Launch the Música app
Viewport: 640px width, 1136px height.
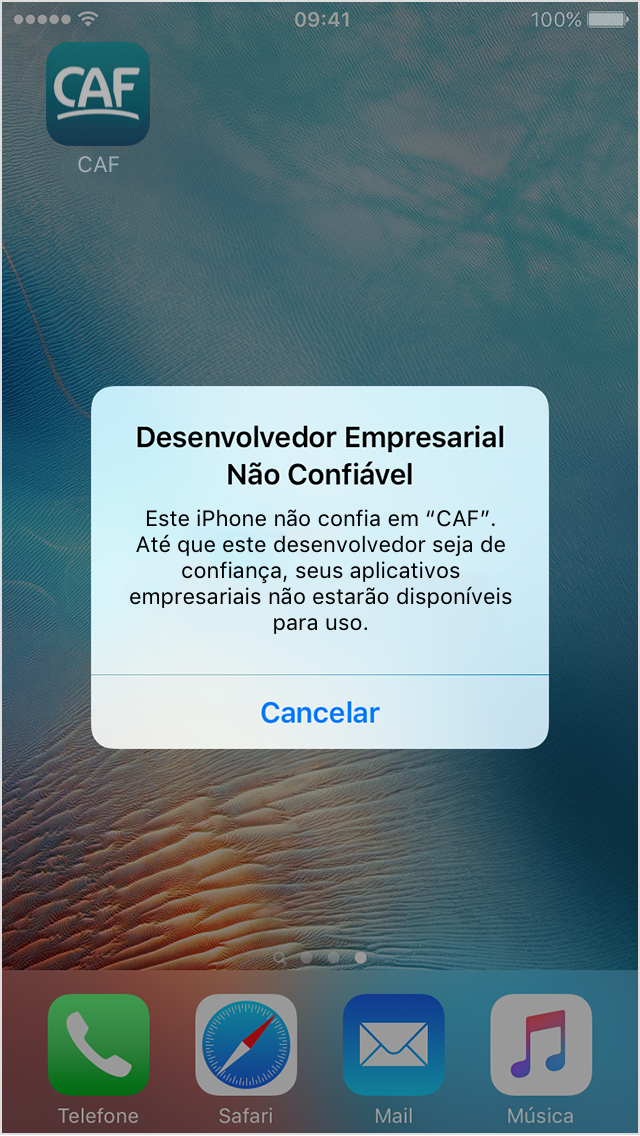[x=541, y=1044]
